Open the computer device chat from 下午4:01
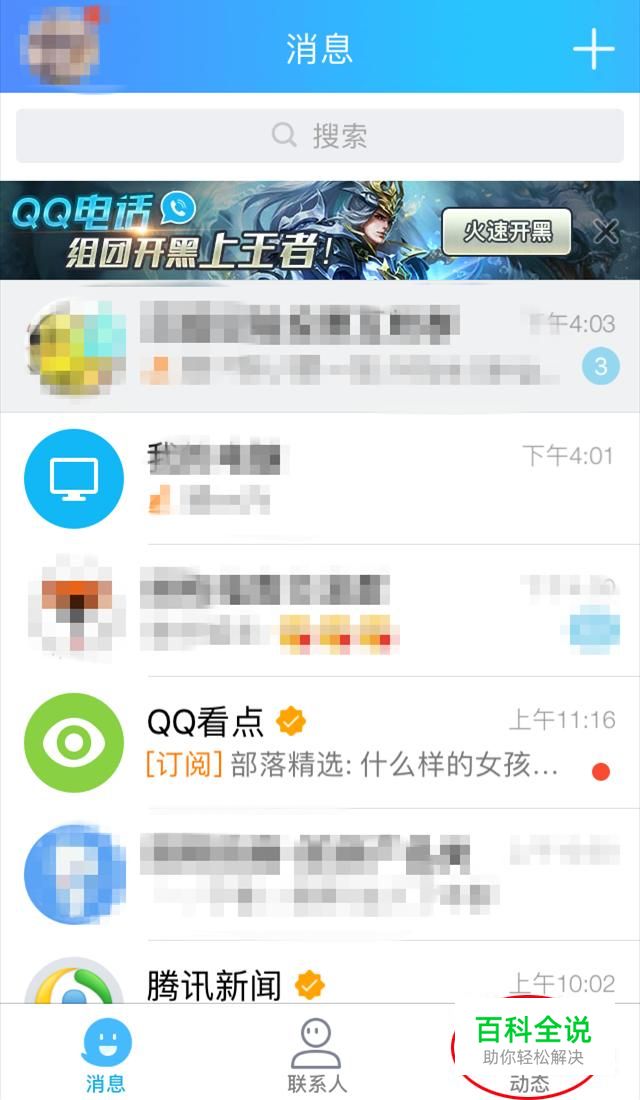640x1100 pixels. click(320, 478)
